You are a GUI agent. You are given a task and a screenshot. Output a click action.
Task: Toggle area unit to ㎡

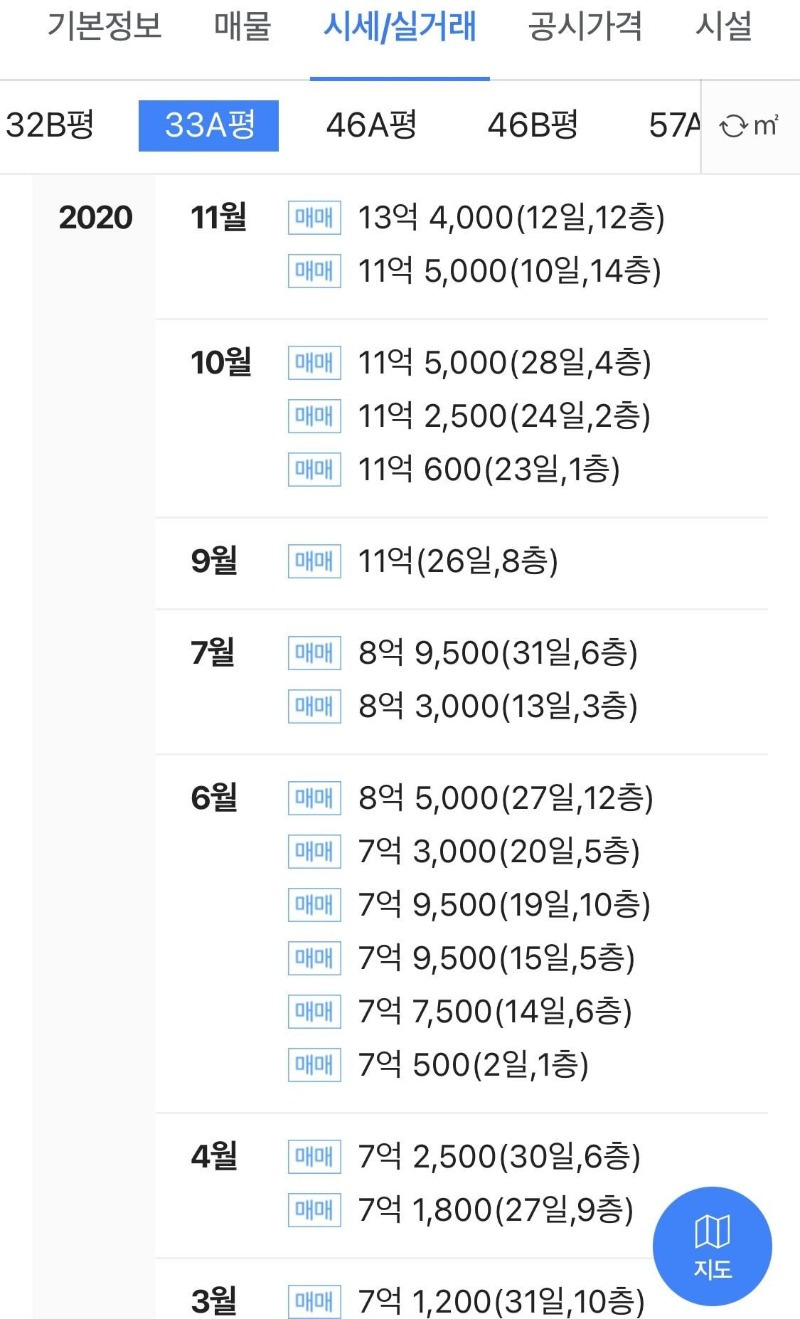(750, 126)
